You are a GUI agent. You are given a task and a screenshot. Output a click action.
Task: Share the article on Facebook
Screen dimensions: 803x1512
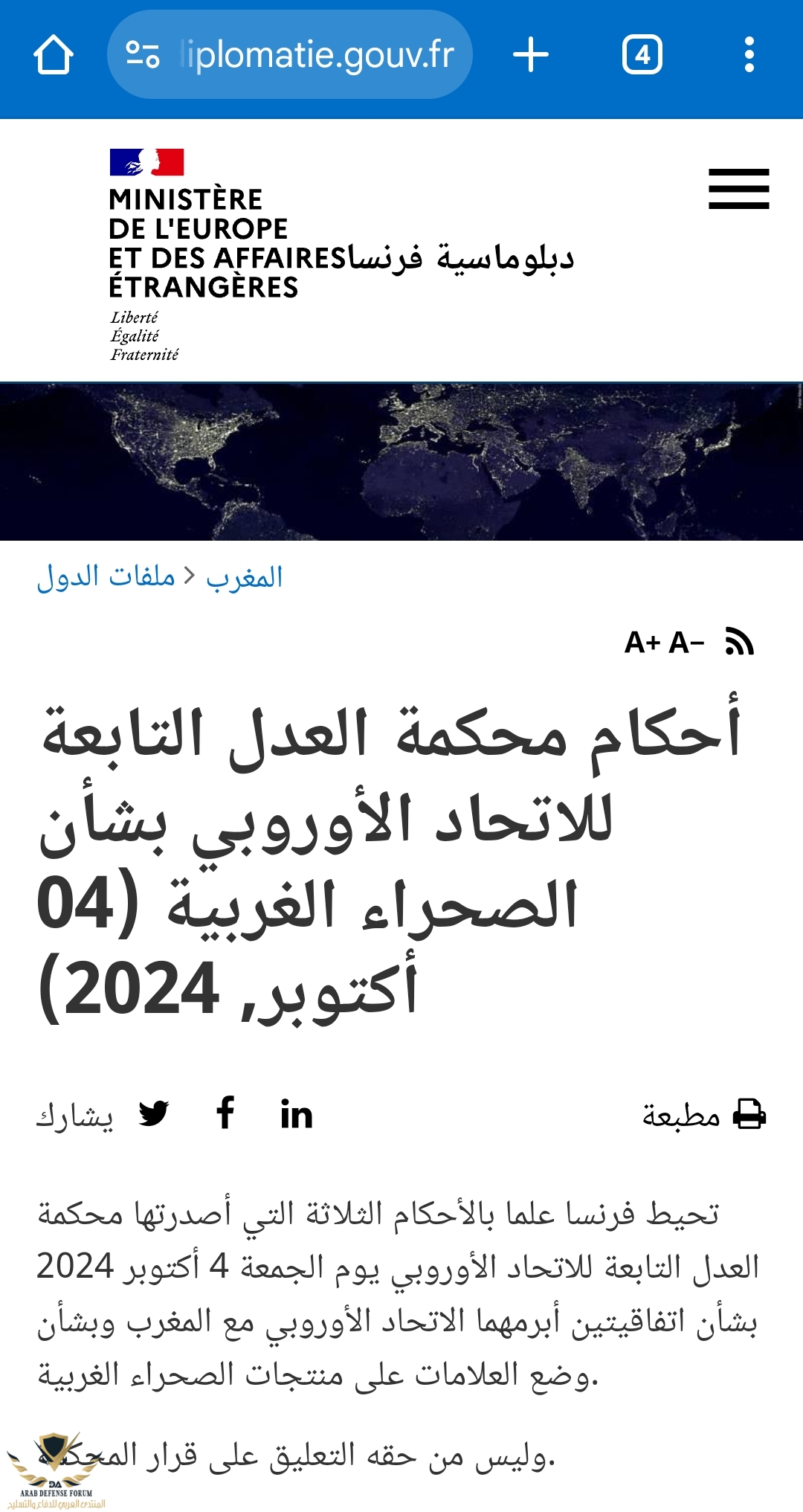pyautogui.click(x=225, y=1113)
